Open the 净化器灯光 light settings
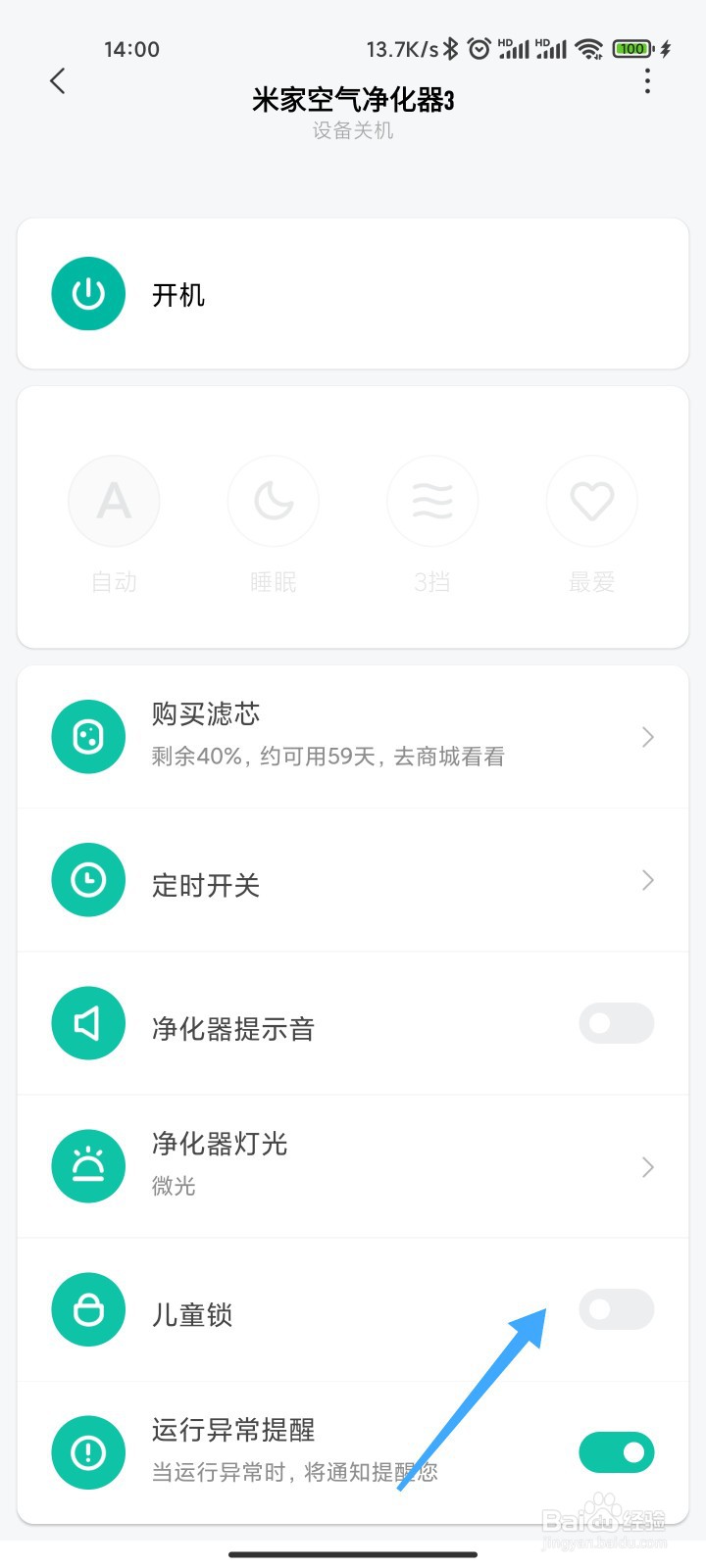Screen dimensions: 706x1568 [353, 1166]
